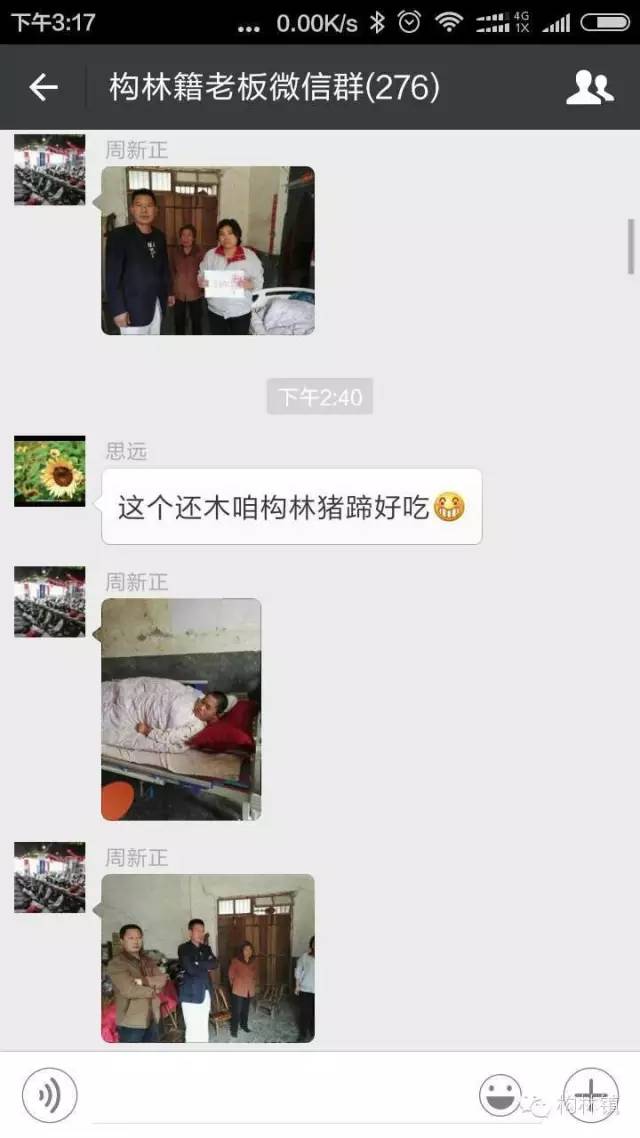Open group members info icon
Viewport: 640px width, 1138px height.
pyautogui.click(x=589, y=88)
